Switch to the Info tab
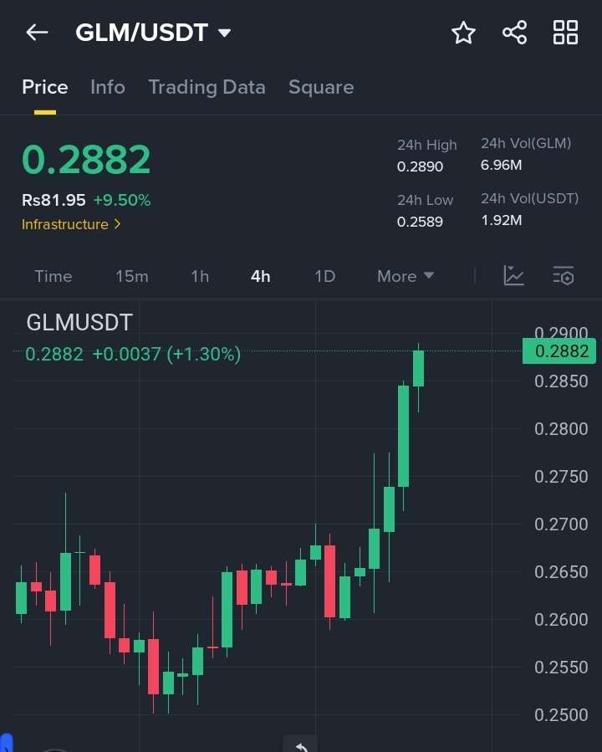The height and width of the screenshot is (752, 602). [107, 87]
